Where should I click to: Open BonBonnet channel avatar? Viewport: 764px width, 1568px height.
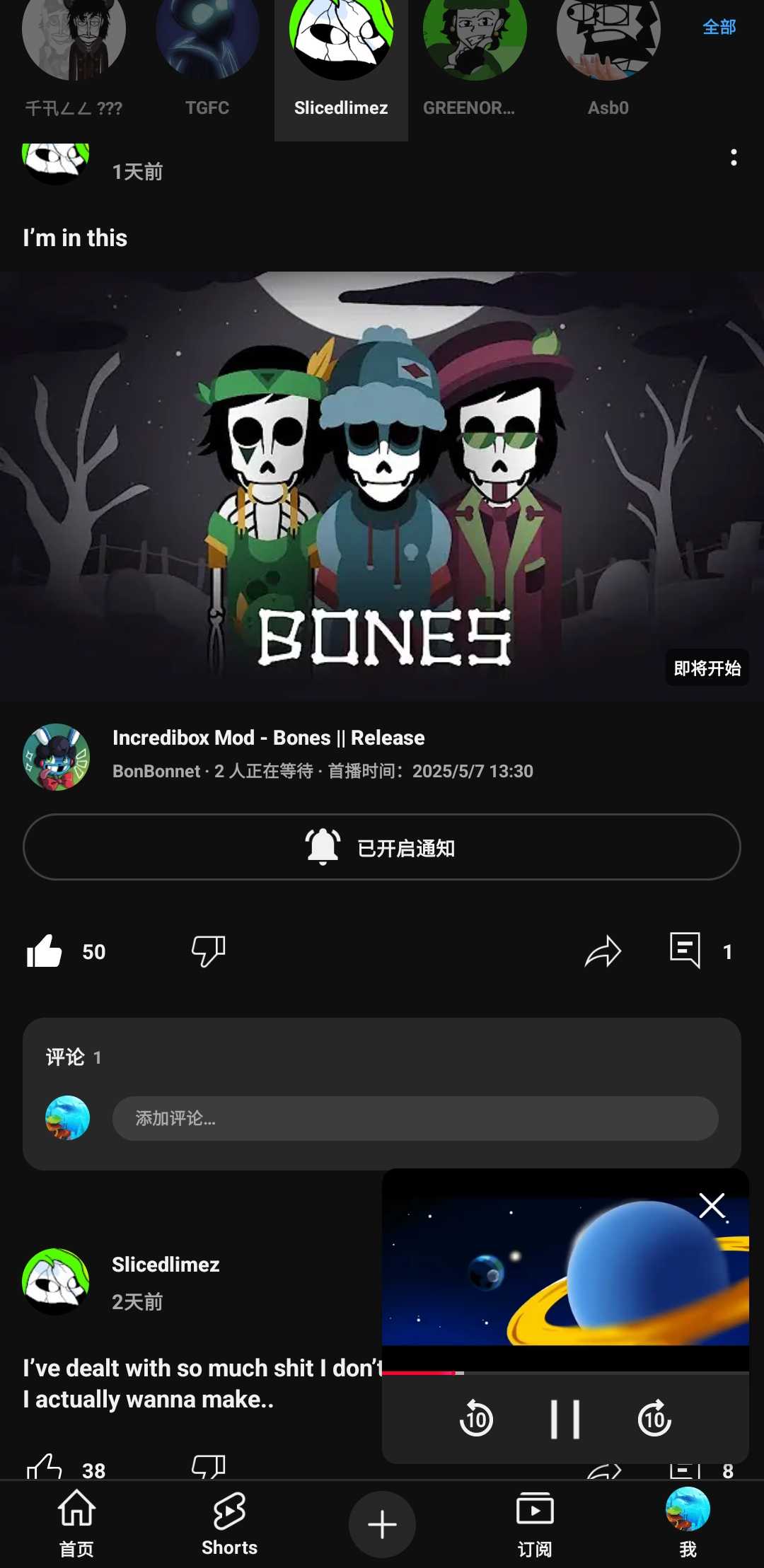[x=57, y=756]
